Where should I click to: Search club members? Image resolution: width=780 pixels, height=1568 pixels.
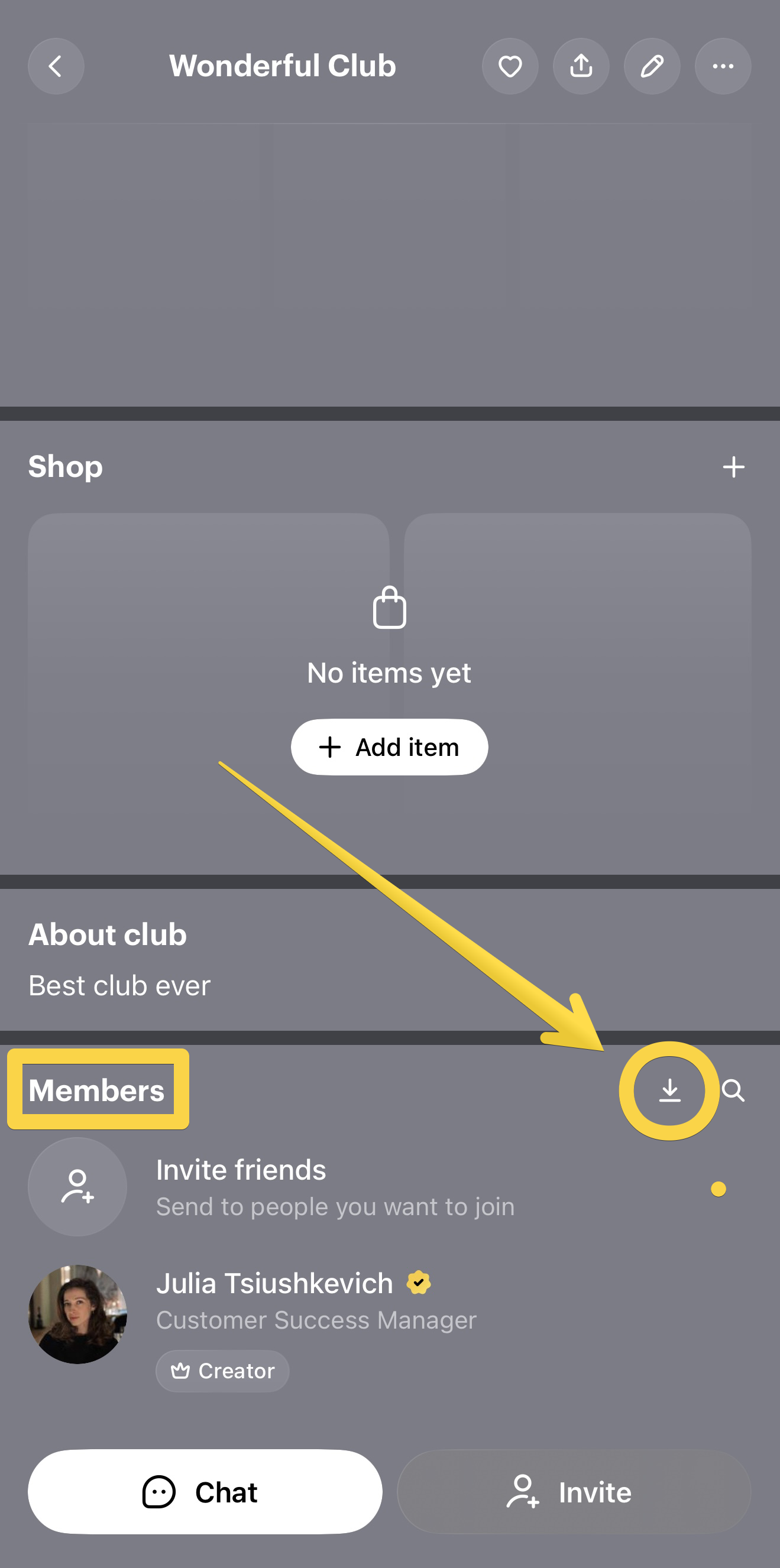pyautogui.click(x=733, y=1090)
